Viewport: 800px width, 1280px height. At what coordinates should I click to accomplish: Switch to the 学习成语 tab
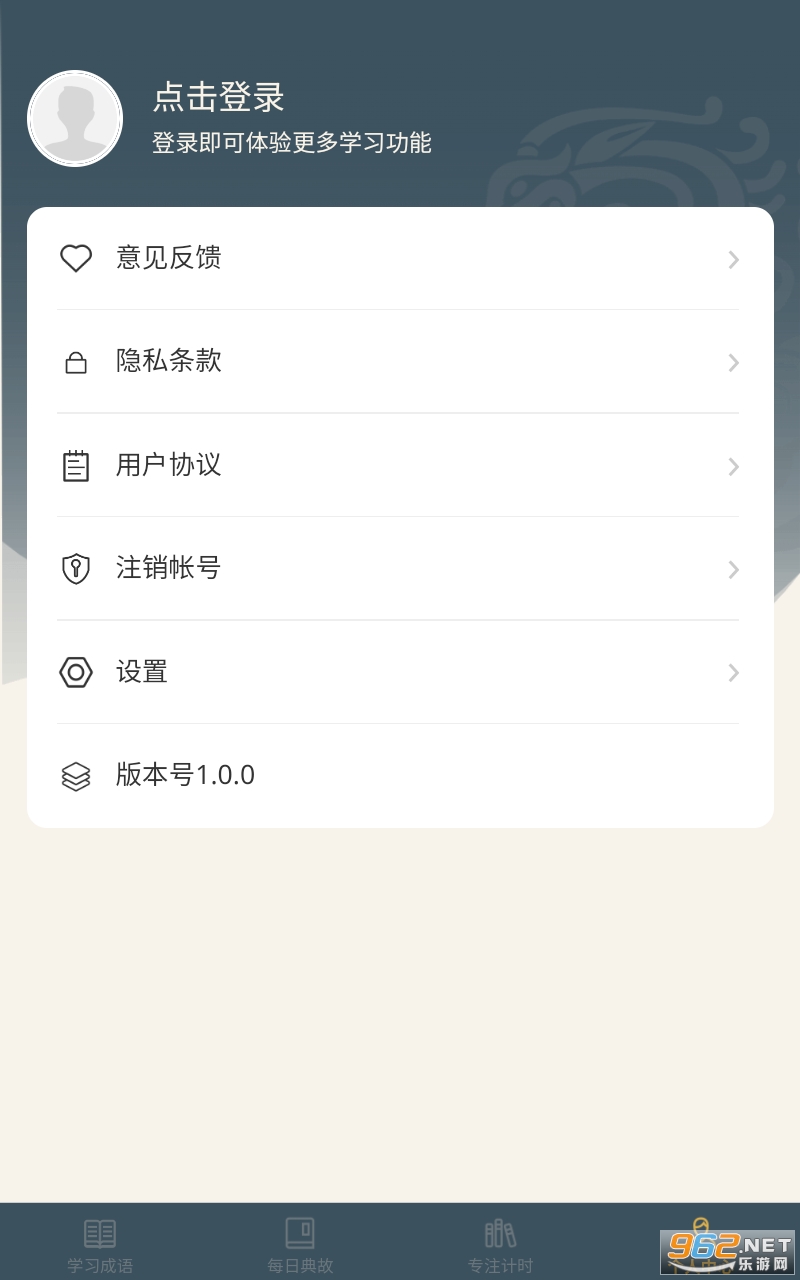click(x=100, y=1243)
